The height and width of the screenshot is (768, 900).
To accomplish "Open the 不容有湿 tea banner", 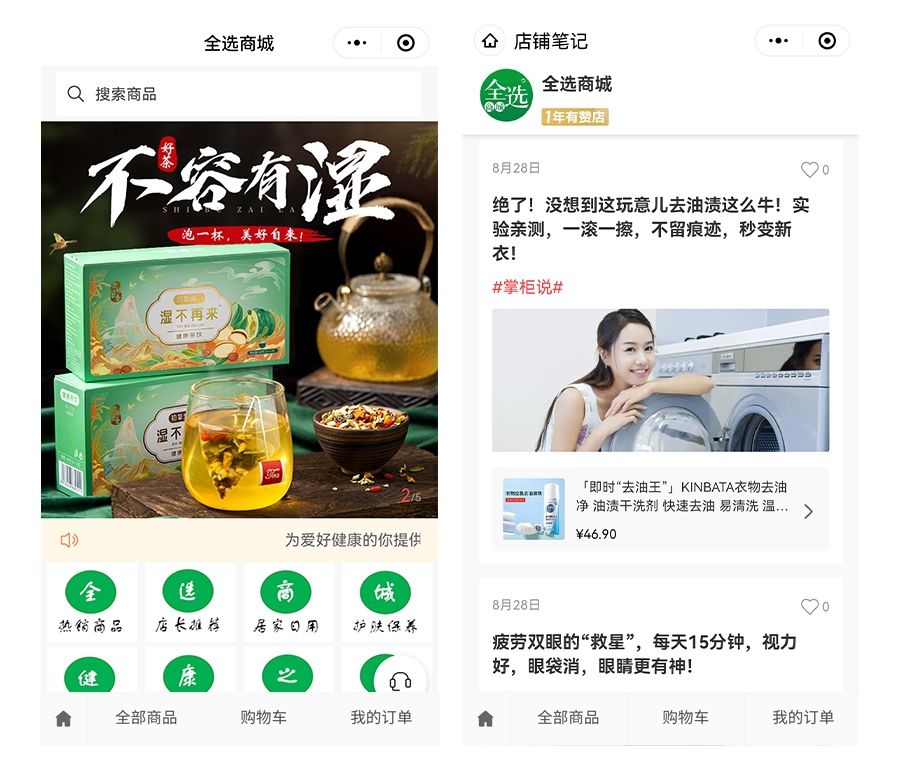I will pos(239,320).
